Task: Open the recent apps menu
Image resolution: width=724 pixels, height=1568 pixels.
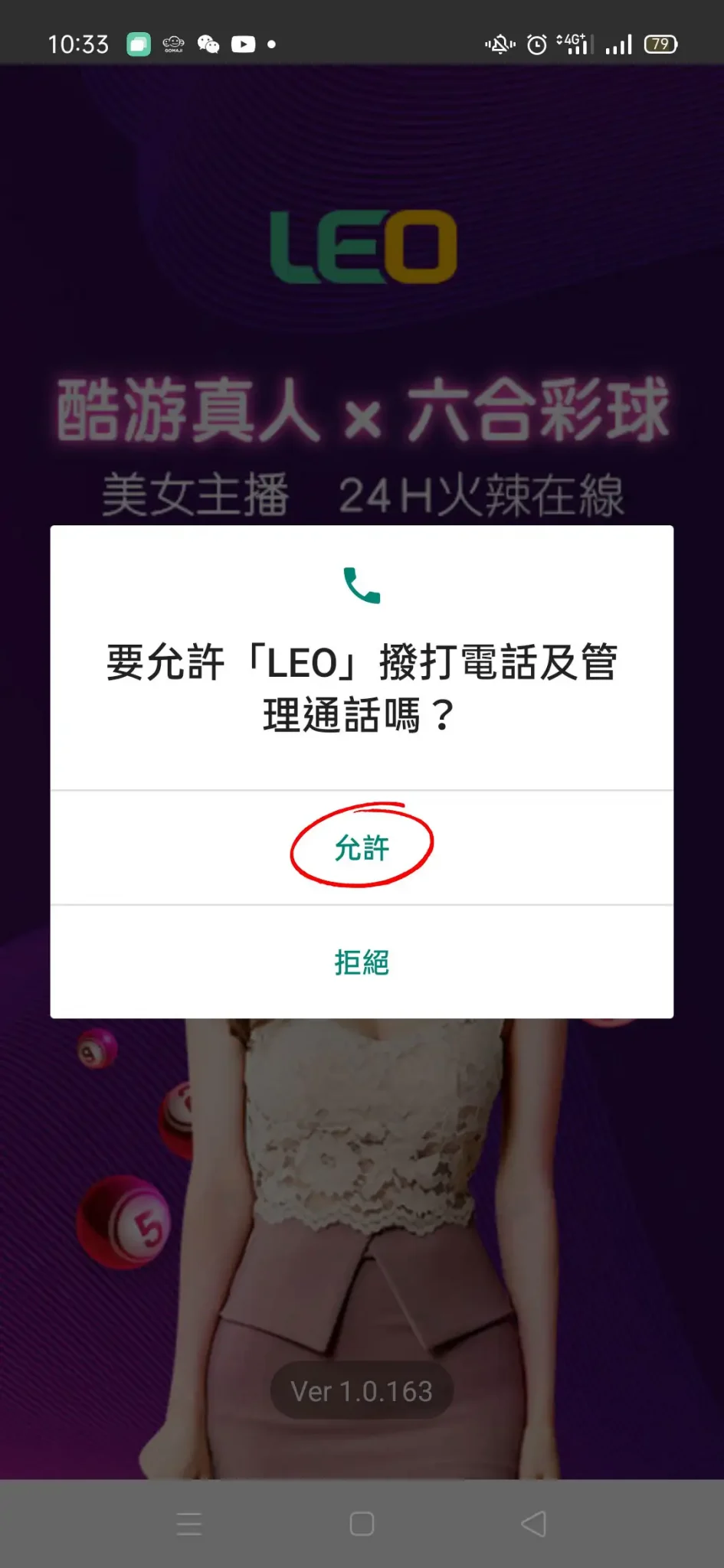Action: click(189, 1524)
